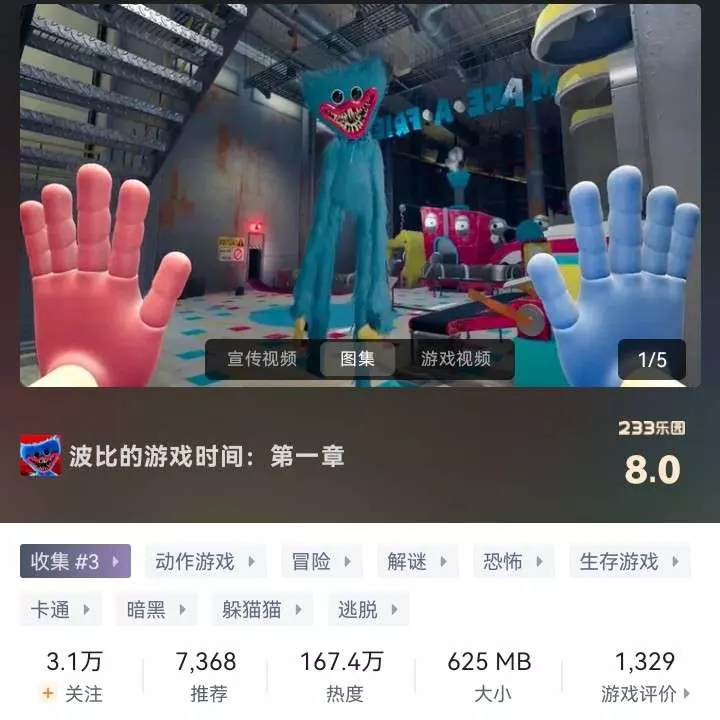Browse the 恐怖 tag
Screen dimensions: 720x720
[512, 561]
